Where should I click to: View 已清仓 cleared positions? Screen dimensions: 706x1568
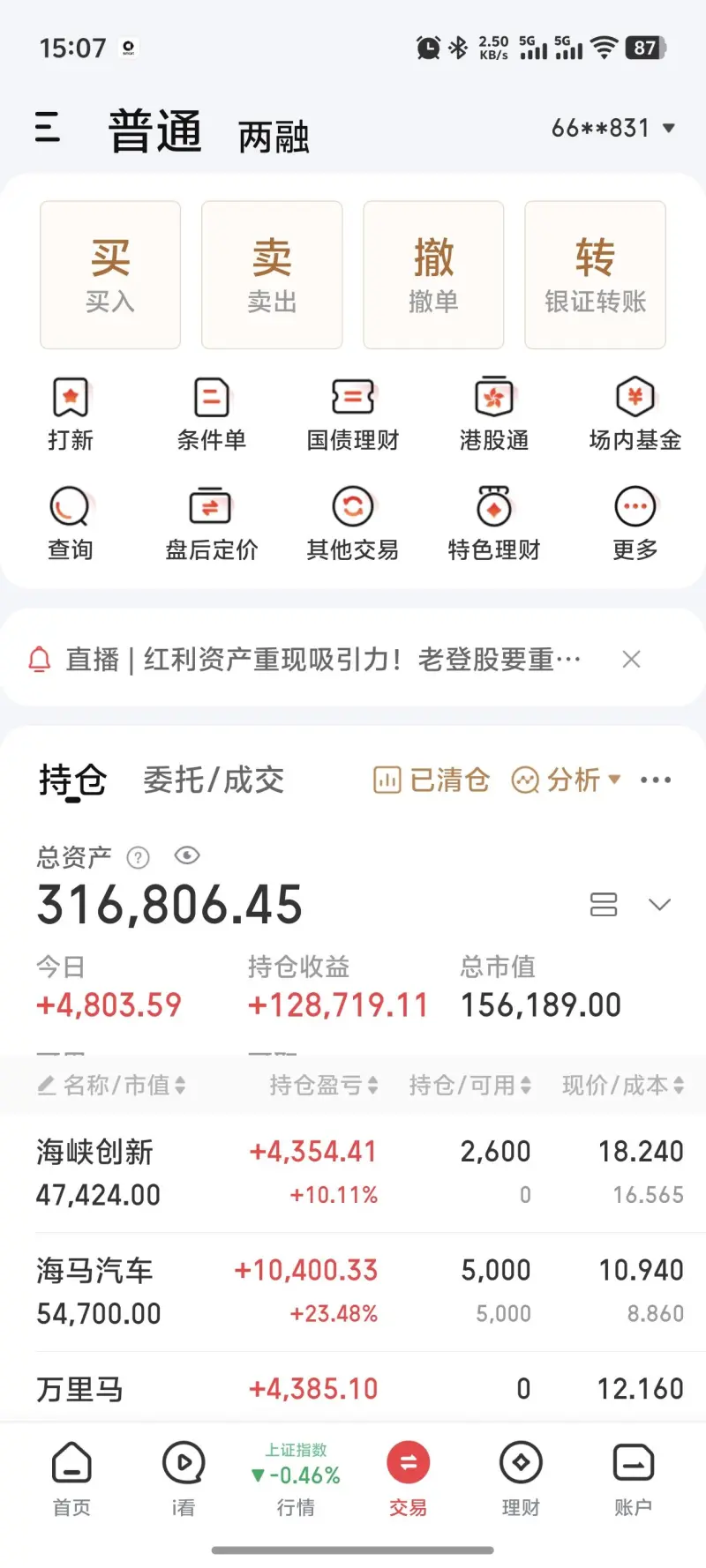(x=432, y=780)
